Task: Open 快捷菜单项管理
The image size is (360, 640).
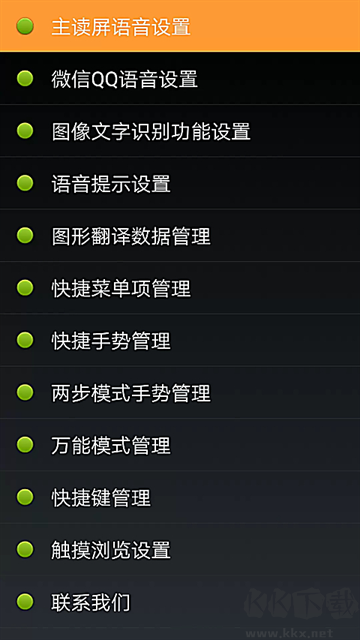Action: click(180, 288)
